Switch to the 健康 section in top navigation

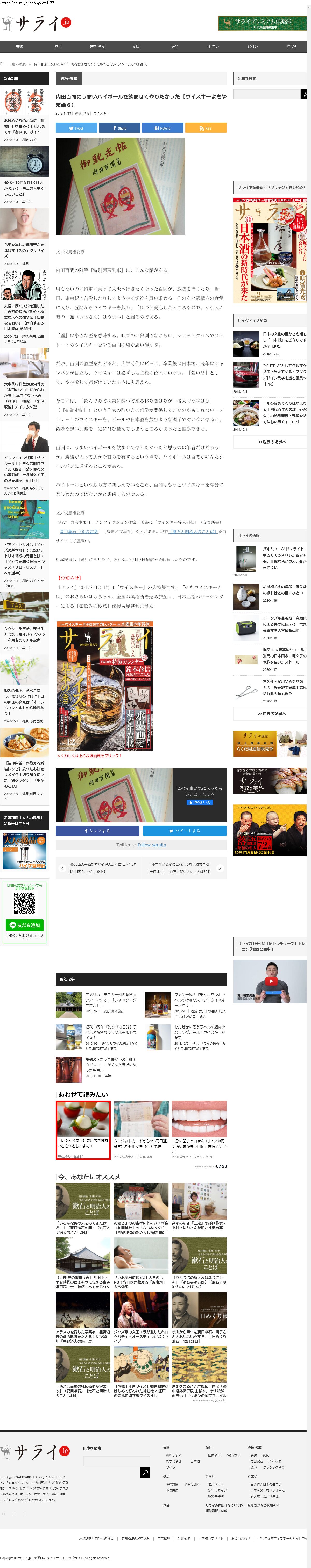[x=136, y=46]
